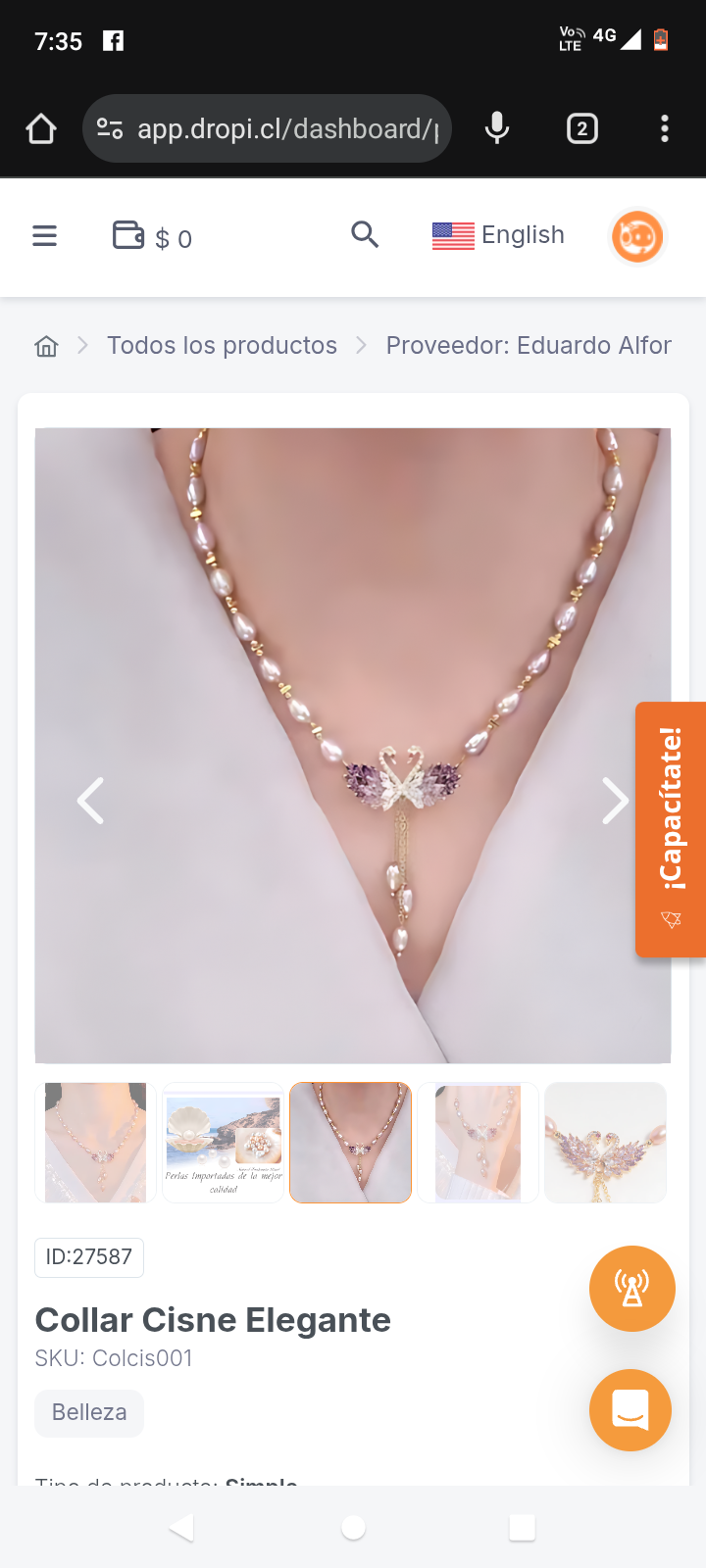706x1568 pixels.
Task: Open the chat support widget
Action: [630, 1410]
